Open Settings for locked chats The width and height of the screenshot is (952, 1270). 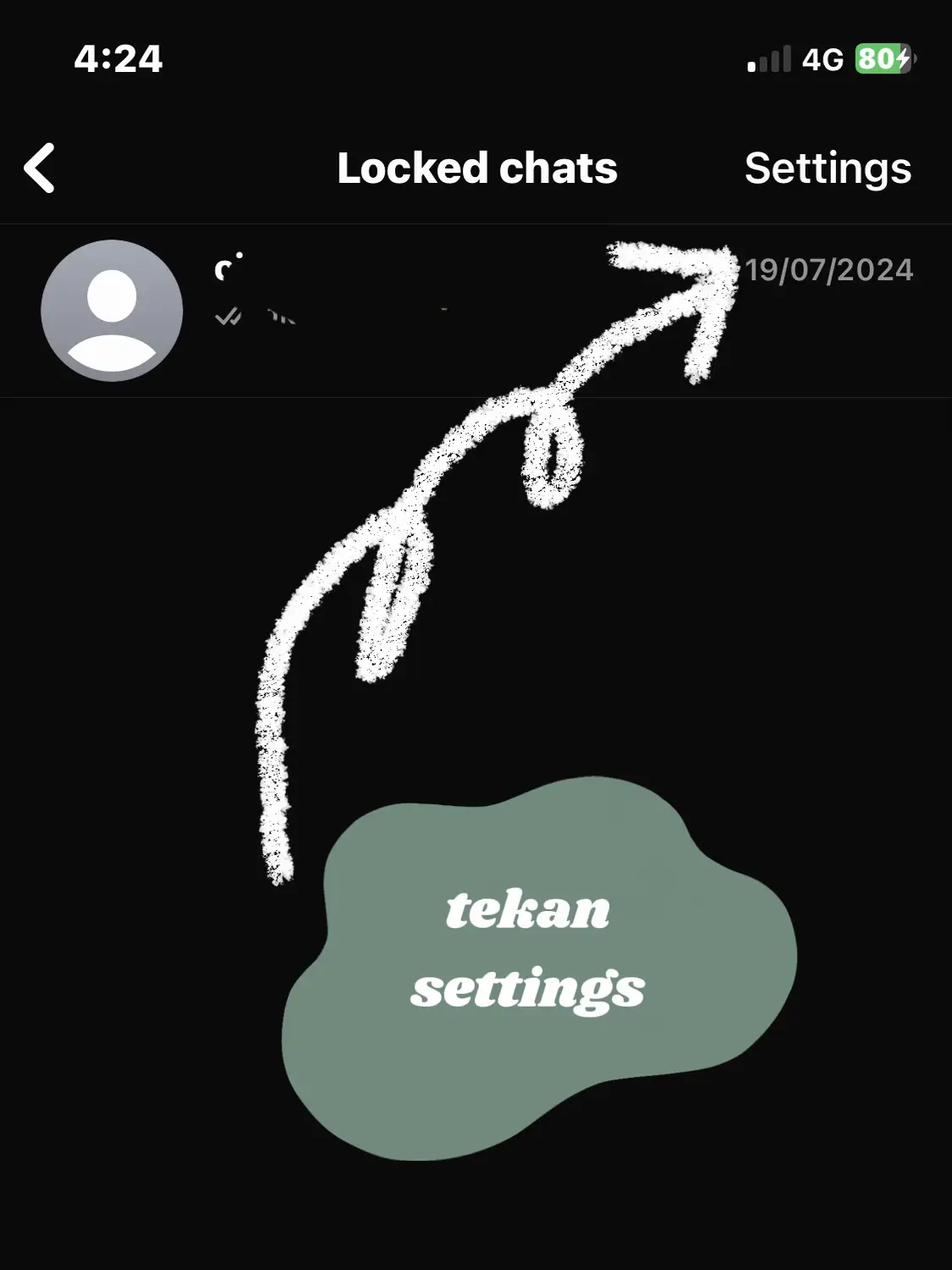828,168
